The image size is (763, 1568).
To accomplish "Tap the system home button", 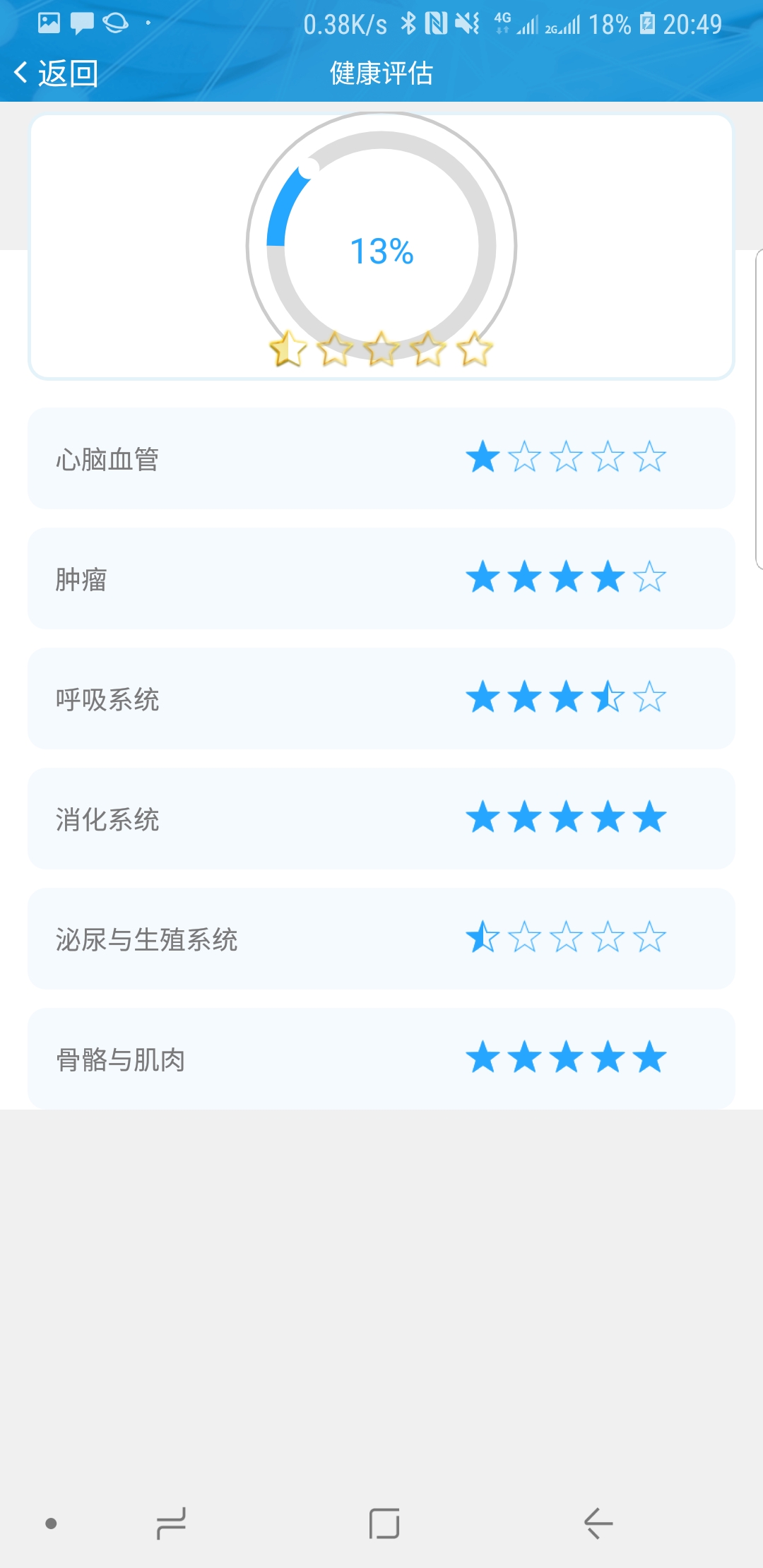I will [384, 1523].
